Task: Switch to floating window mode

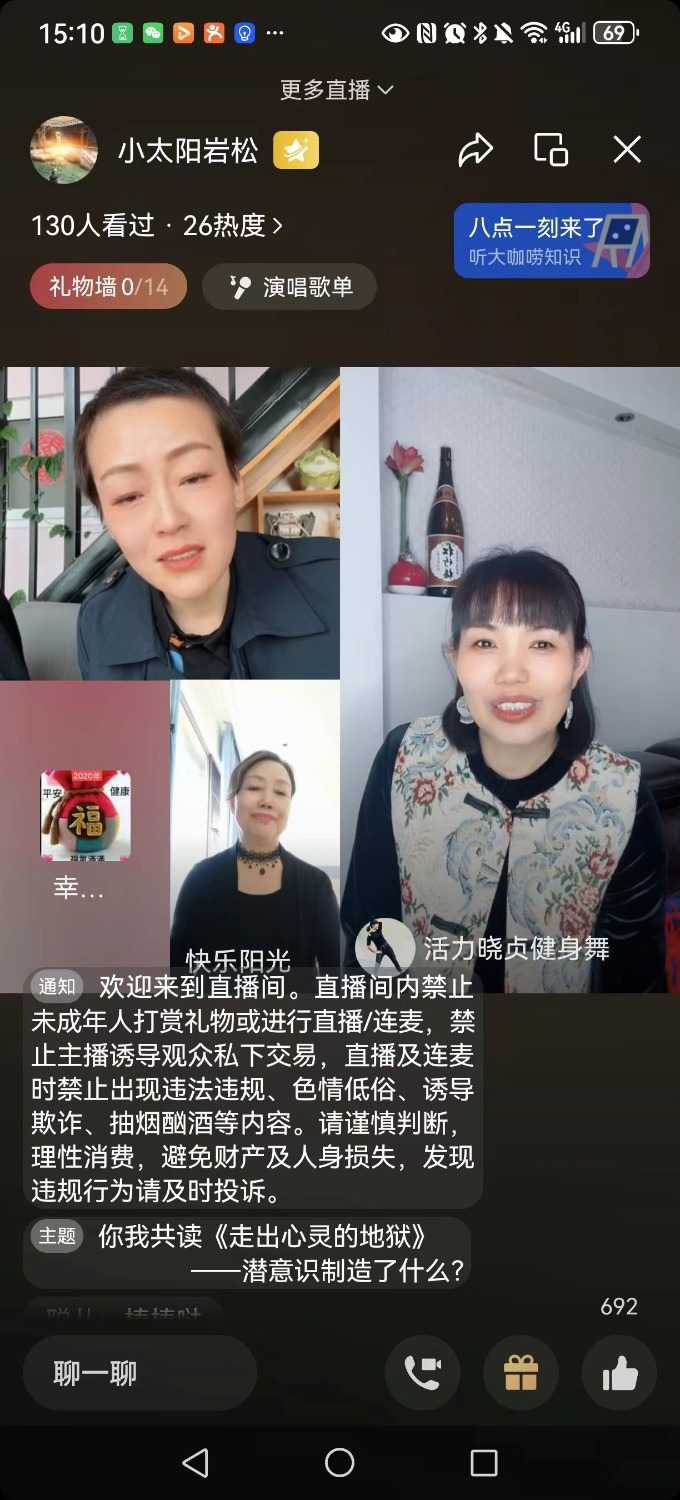Action: tap(551, 150)
